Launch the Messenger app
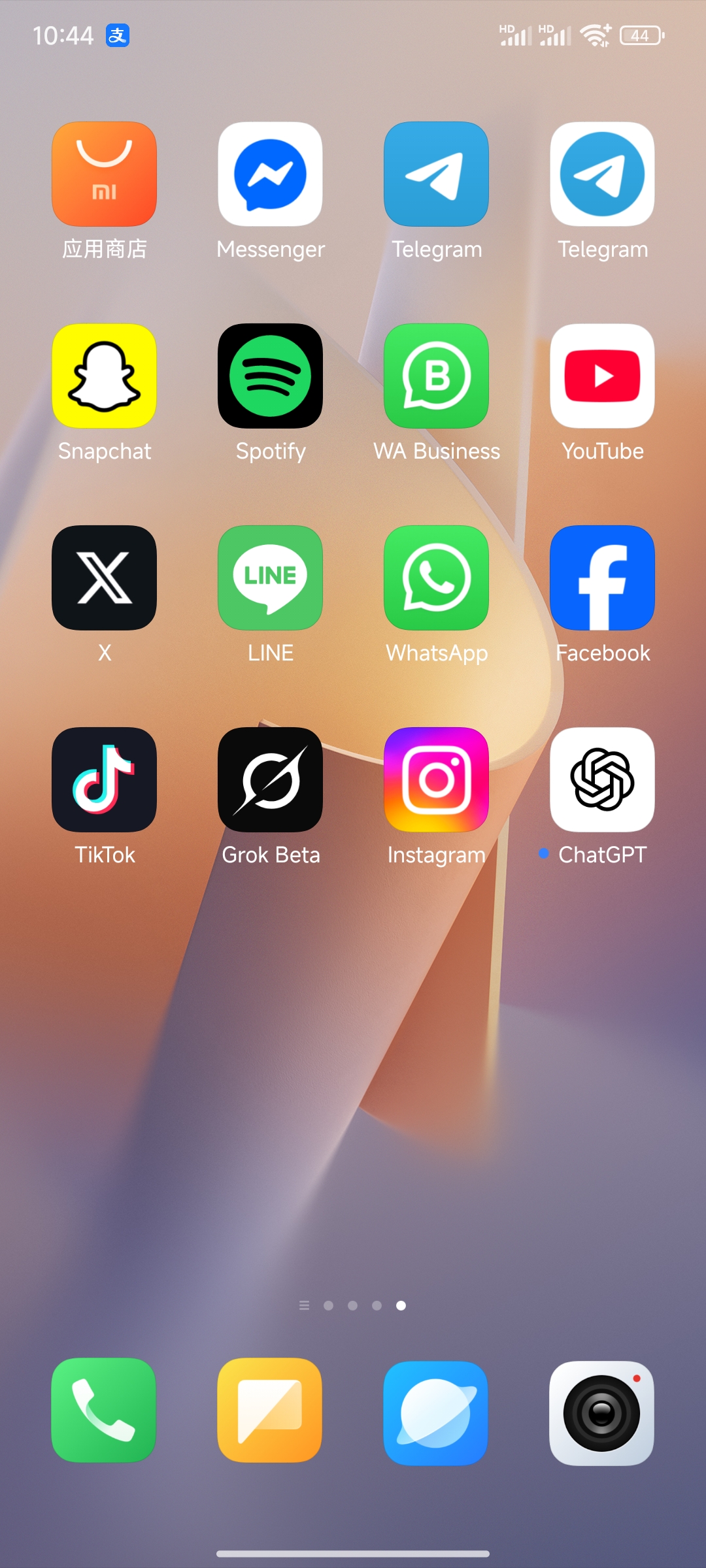 tap(270, 174)
